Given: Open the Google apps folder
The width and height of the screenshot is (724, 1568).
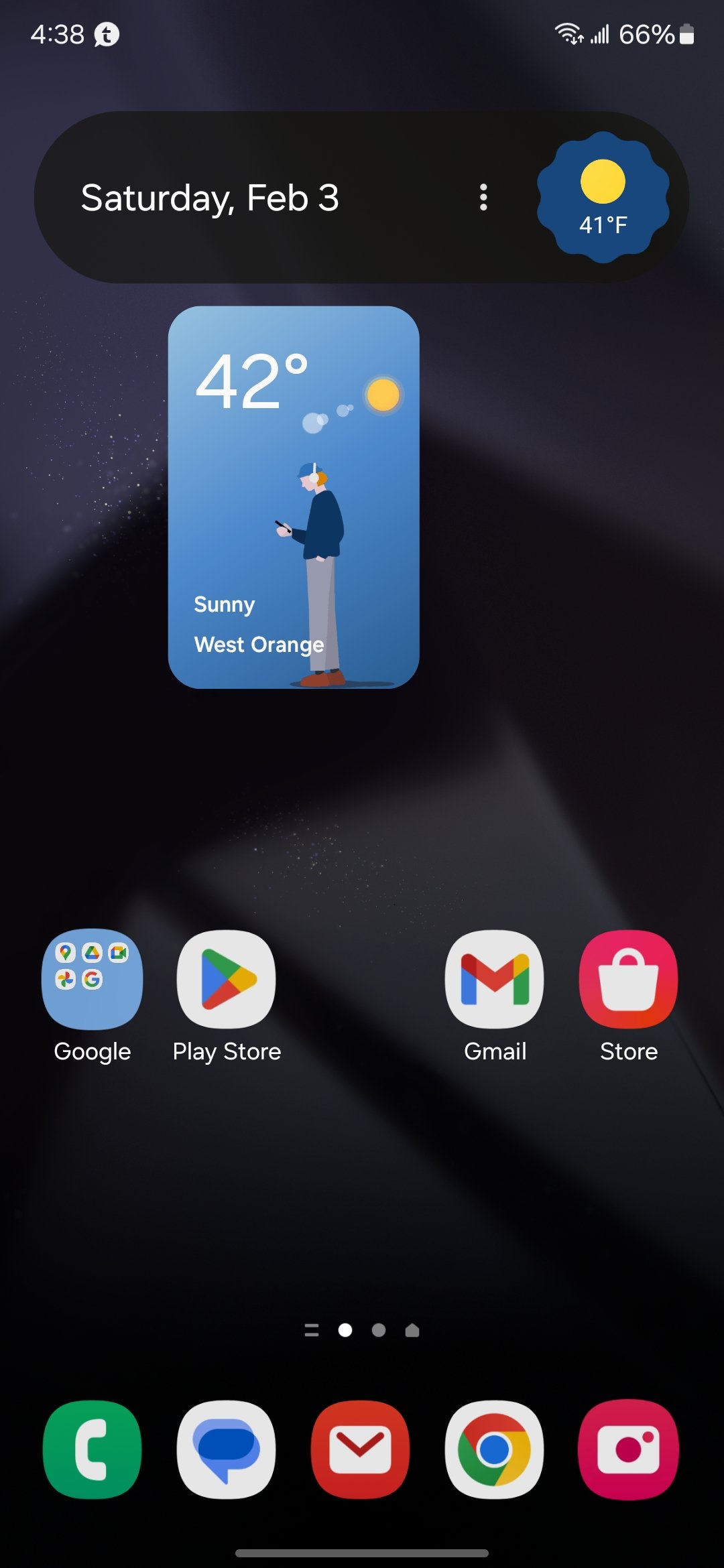Looking at the screenshot, I should pos(93,979).
